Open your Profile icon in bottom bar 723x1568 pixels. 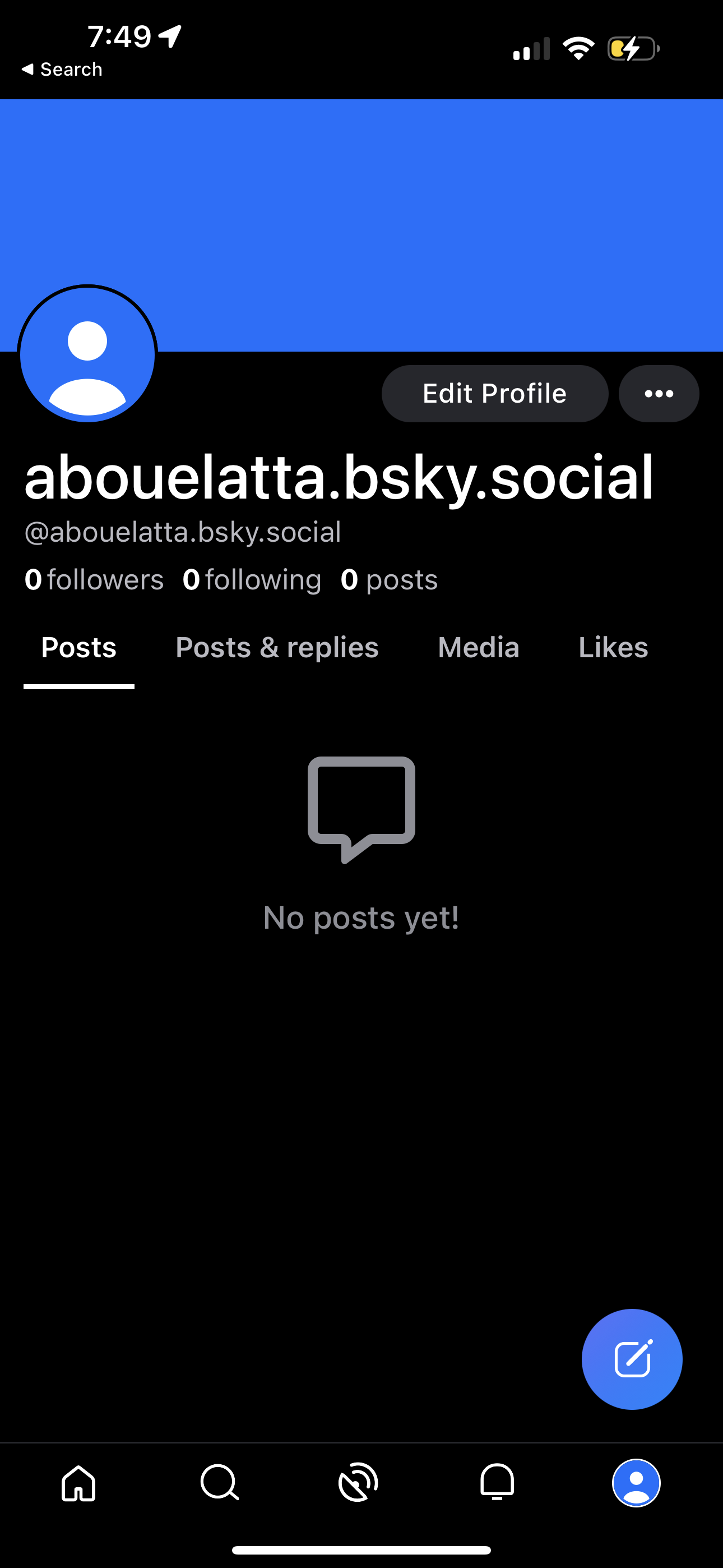coord(637,1483)
